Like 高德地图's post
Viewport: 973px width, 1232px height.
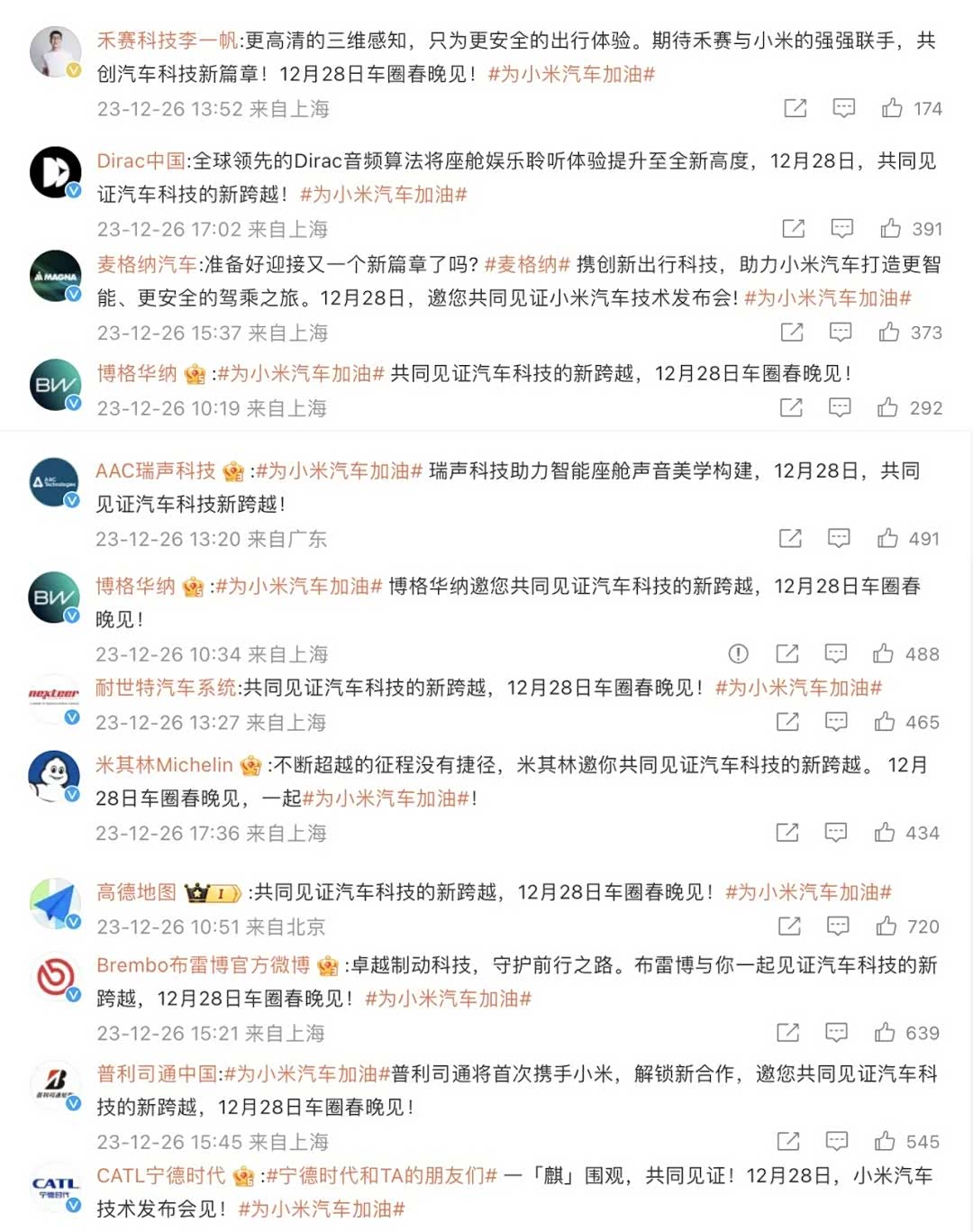coord(887,926)
